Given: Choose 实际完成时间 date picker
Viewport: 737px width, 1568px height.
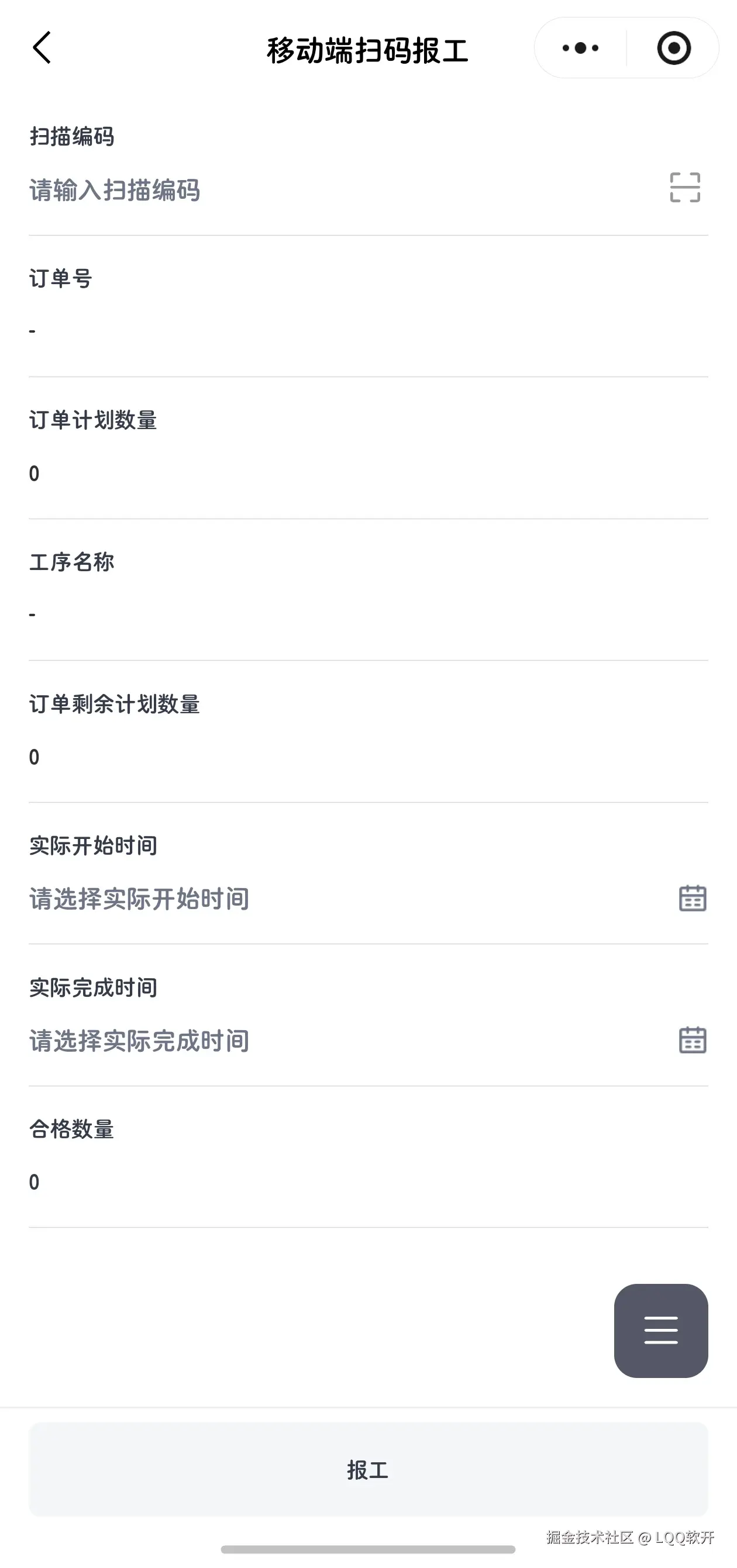Looking at the screenshot, I should coord(692,1040).
